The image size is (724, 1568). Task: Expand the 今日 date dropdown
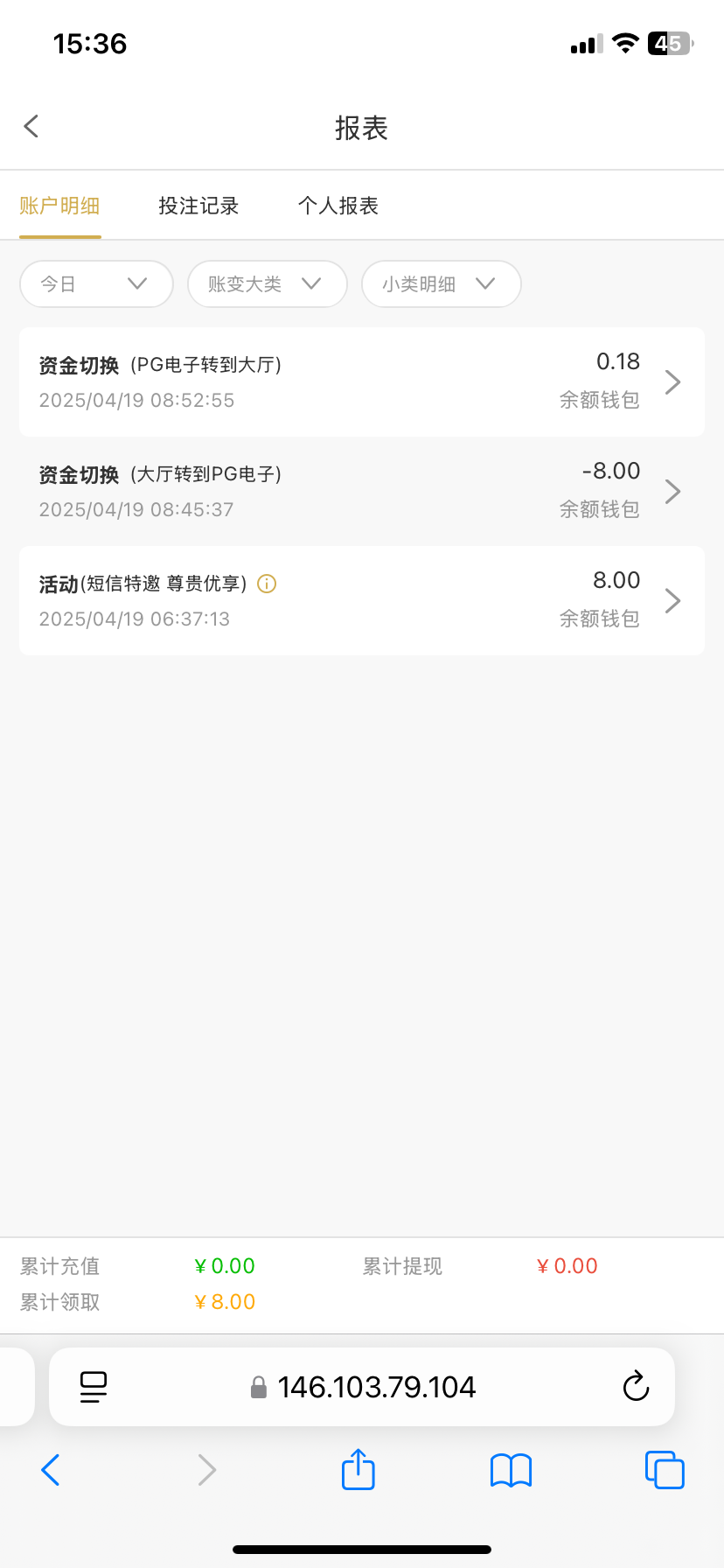point(96,284)
